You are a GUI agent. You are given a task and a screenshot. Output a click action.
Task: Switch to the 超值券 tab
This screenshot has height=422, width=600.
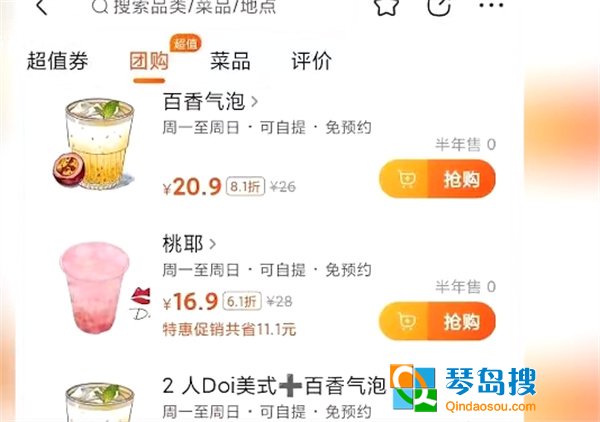57,61
